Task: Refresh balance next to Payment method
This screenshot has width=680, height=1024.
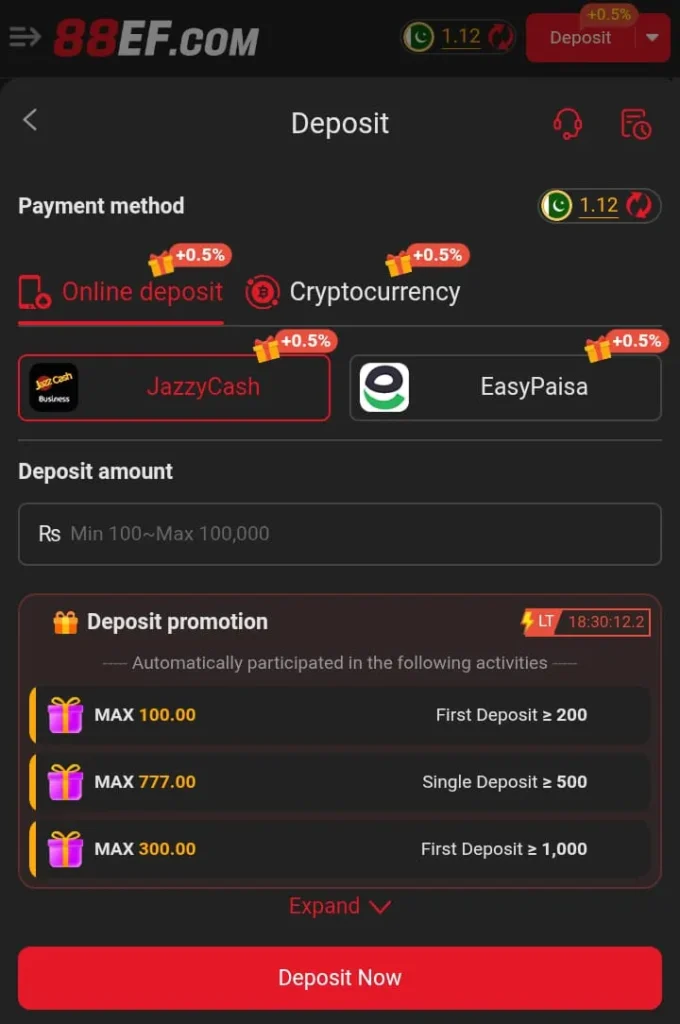Action: [x=638, y=205]
